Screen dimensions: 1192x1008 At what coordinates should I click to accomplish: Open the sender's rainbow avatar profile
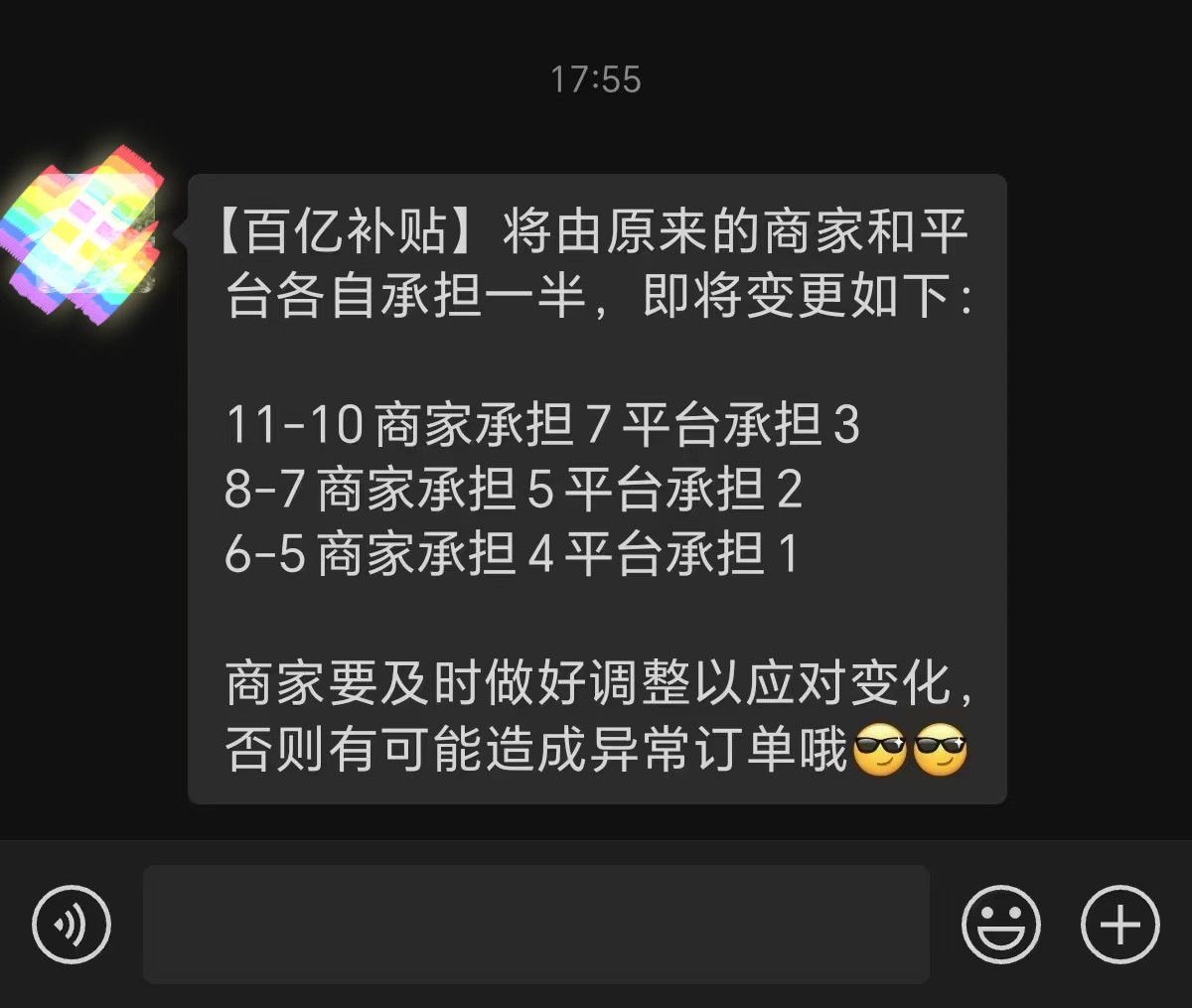[x=83, y=234]
